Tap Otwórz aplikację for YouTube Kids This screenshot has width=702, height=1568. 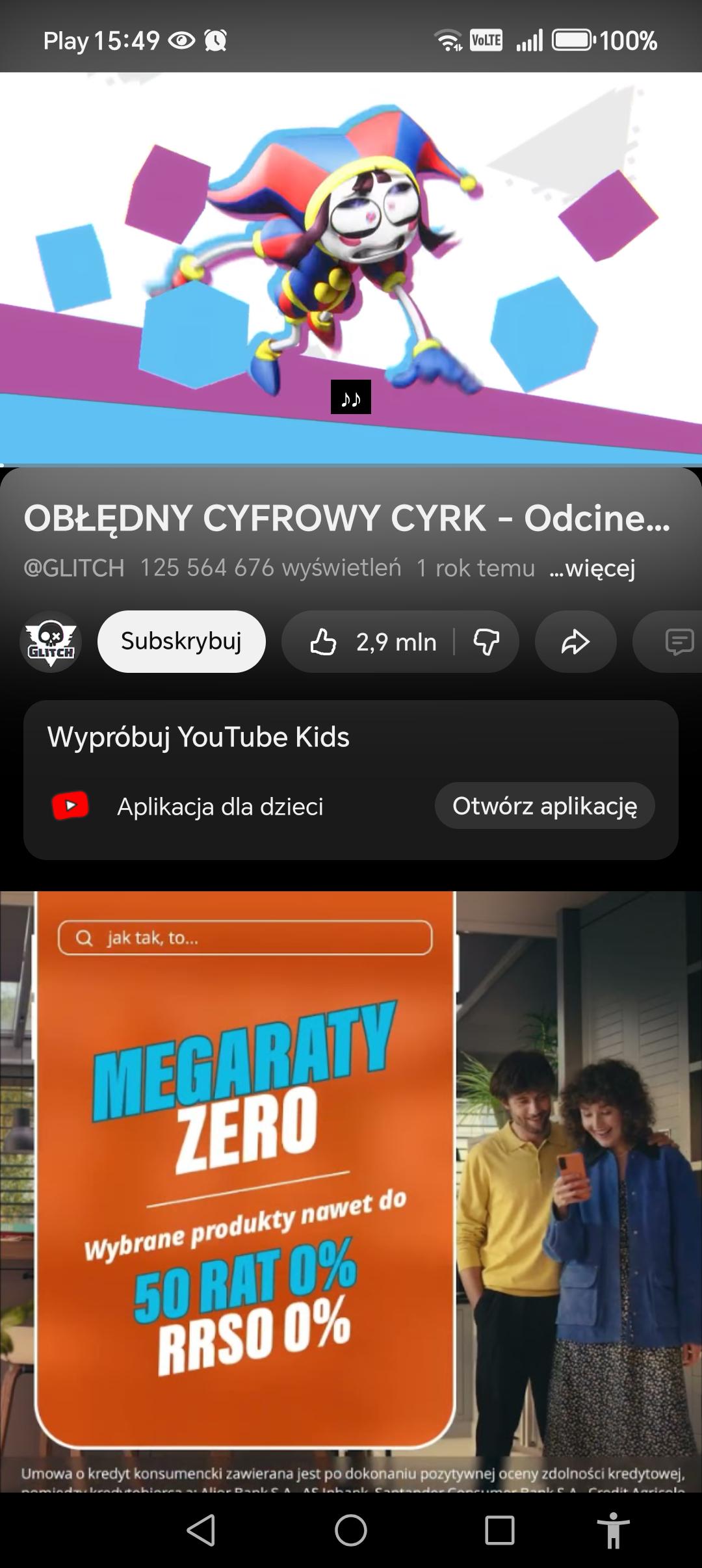pyautogui.click(x=545, y=806)
